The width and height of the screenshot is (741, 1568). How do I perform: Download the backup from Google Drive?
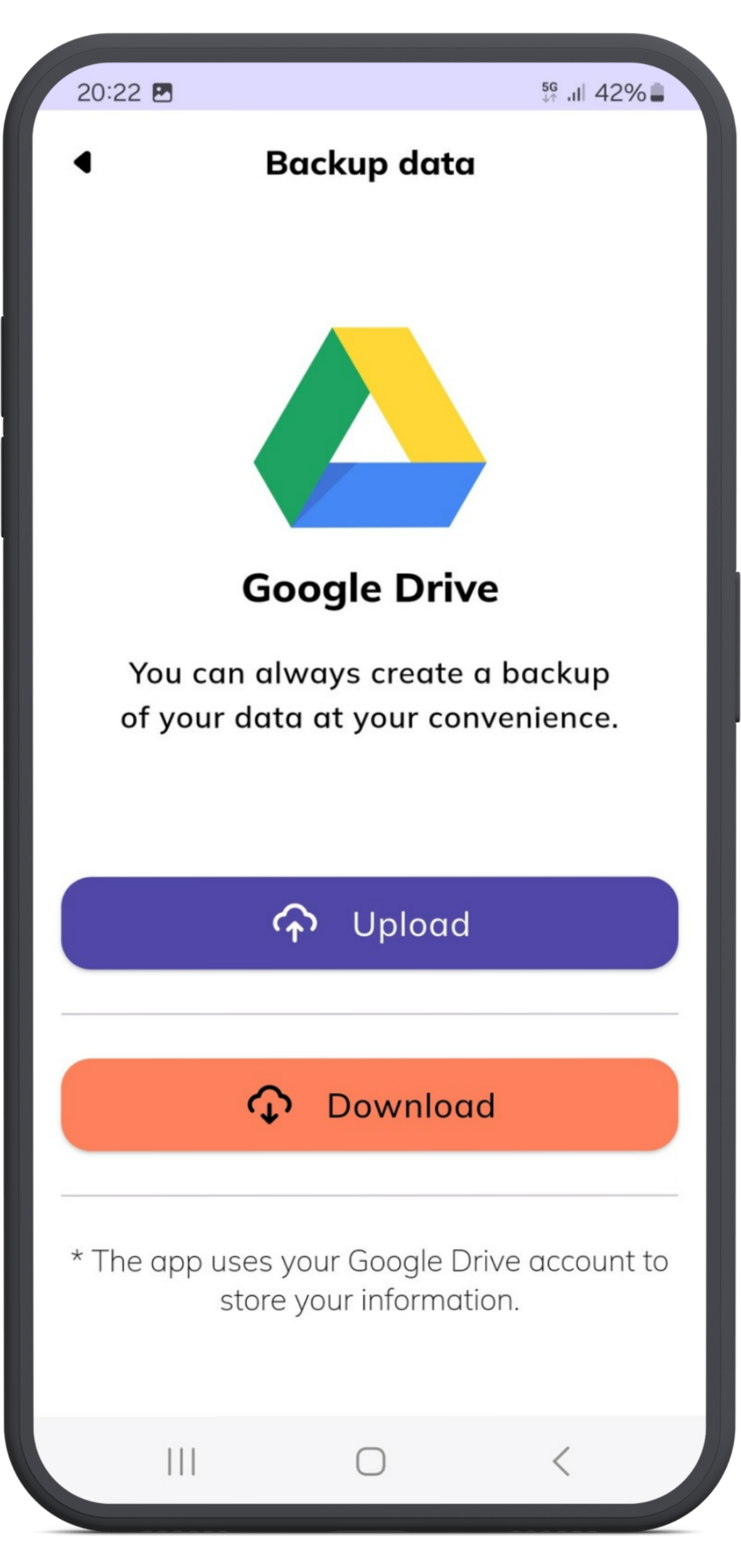(370, 1105)
